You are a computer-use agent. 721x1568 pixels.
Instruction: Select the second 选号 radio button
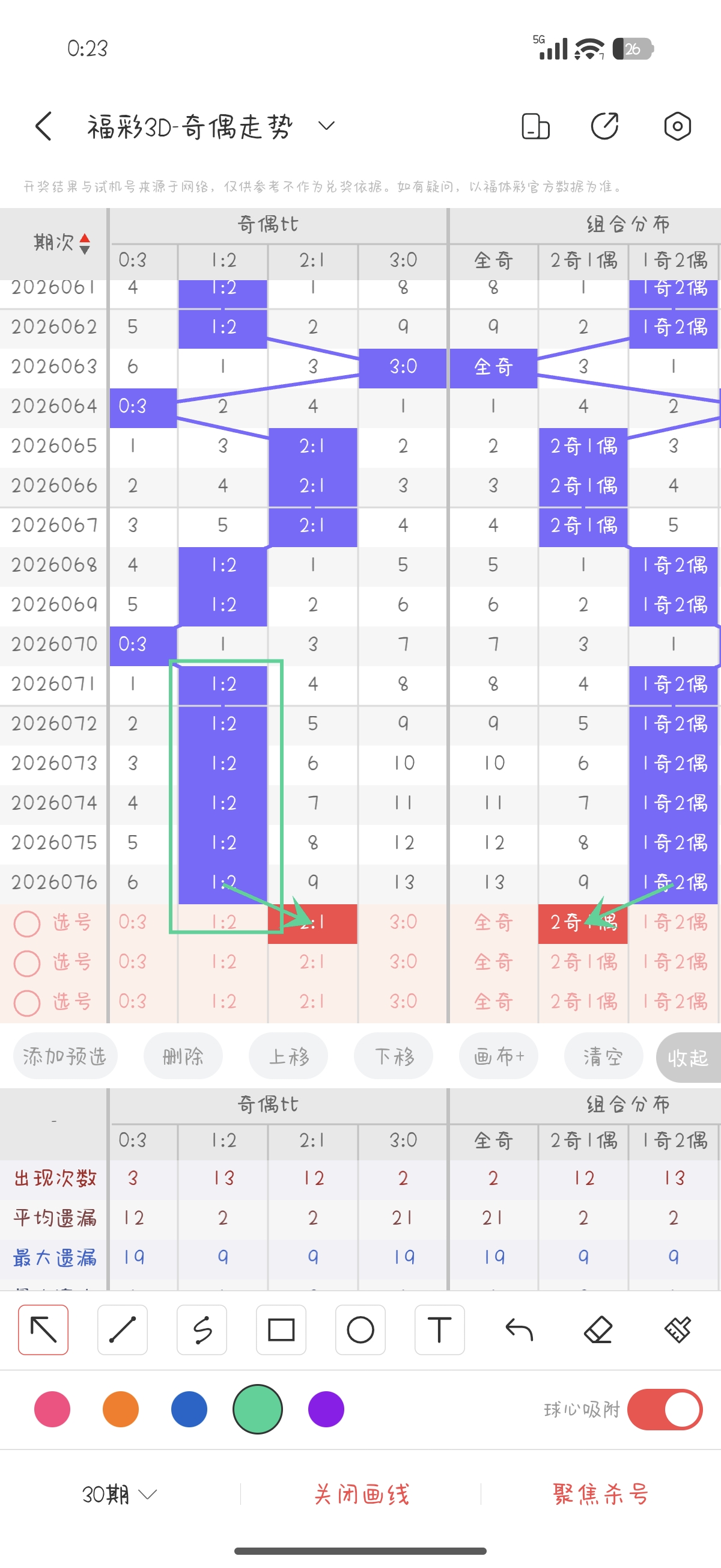pyautogui.click(x=27, y=963)
